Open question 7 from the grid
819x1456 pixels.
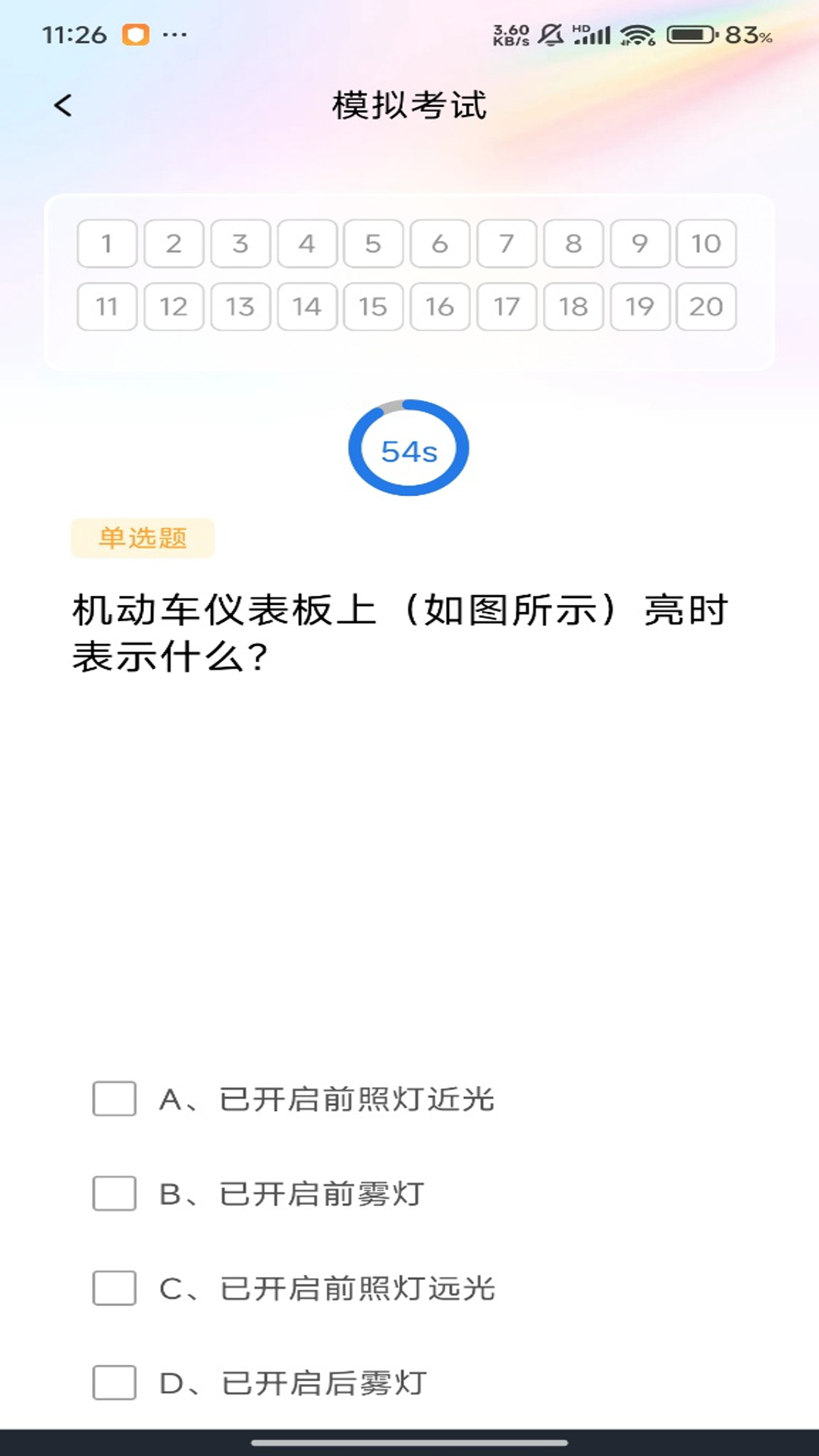506,243
